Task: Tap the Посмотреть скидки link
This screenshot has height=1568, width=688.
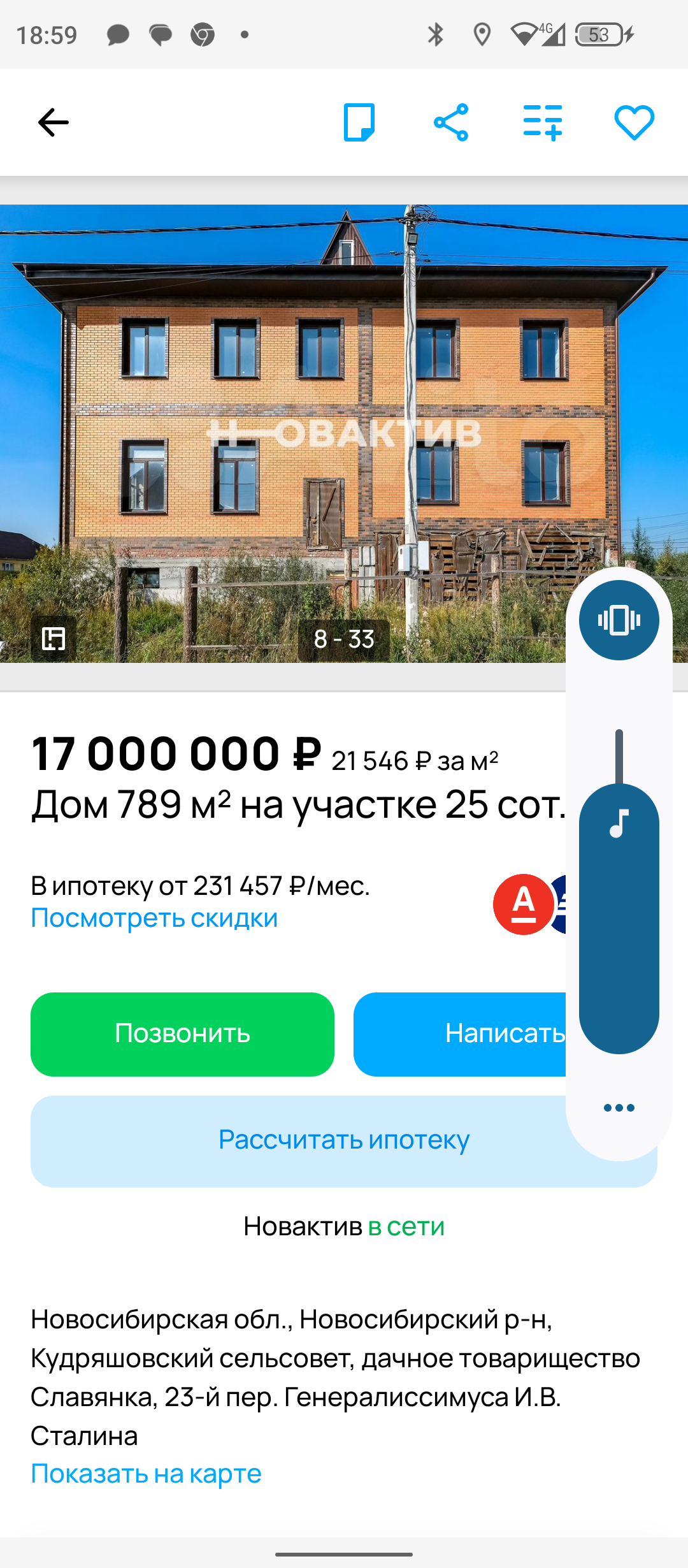Action: (154, 918)
